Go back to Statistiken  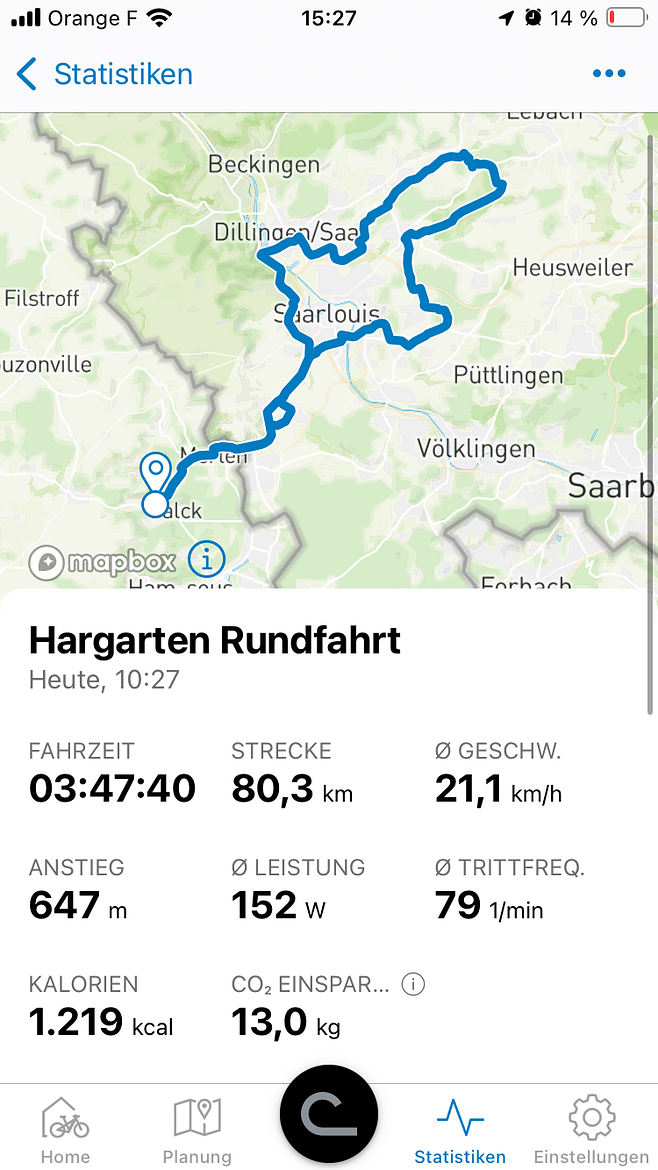pyautogui.click(x=104, y=75)
